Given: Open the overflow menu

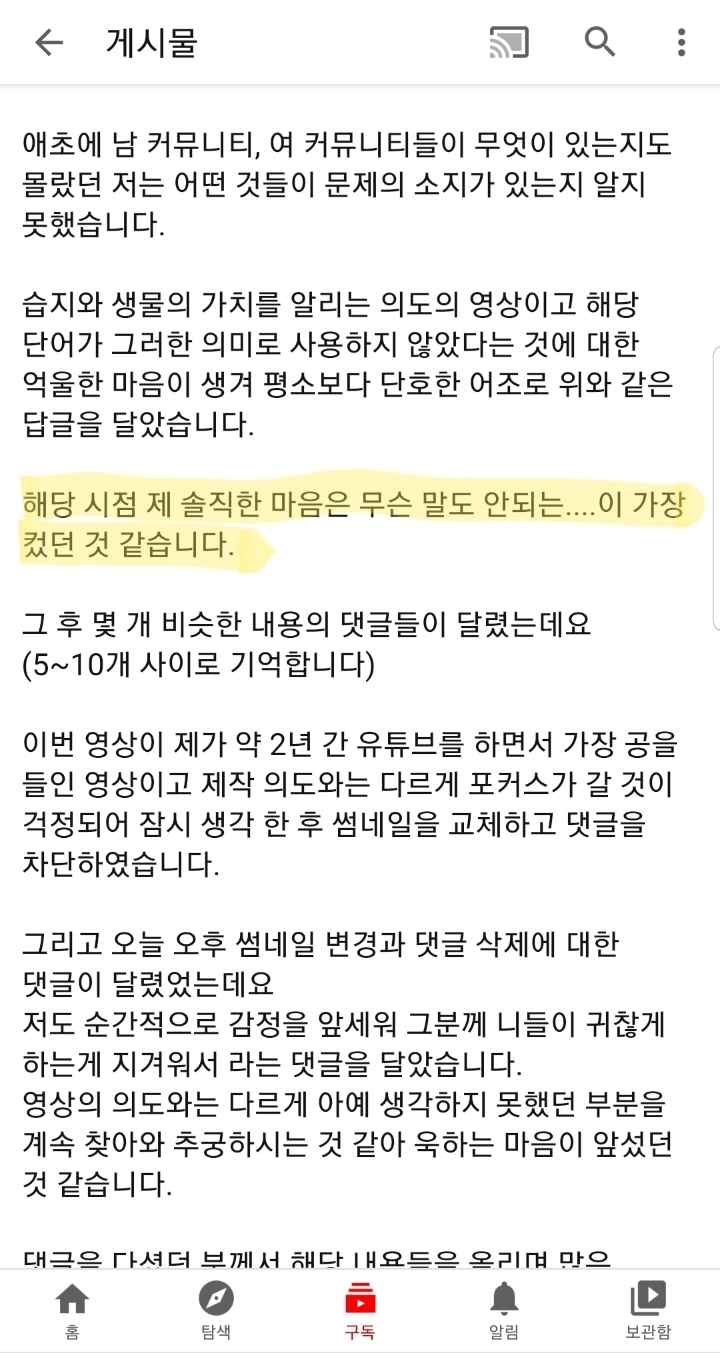Looking at the screenshot, I should coord(681,42).
